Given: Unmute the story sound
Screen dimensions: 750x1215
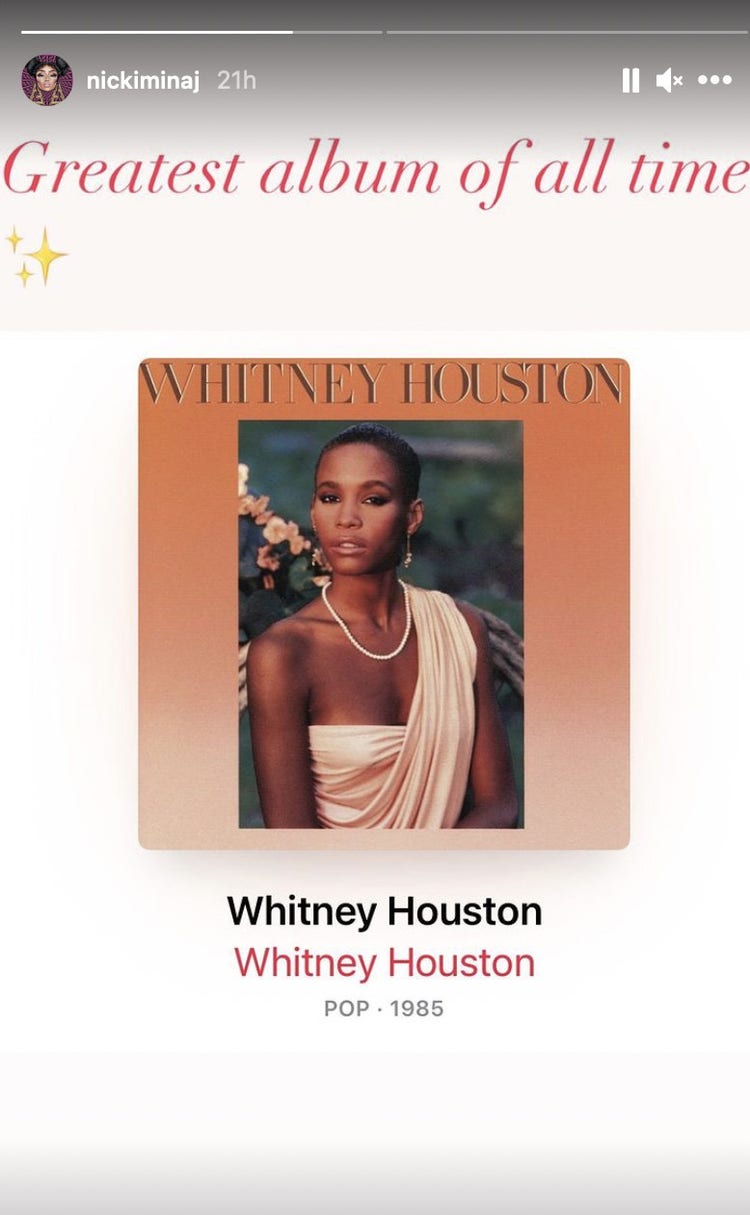Looking at the screenshot, I should click(x=668, y=81).
